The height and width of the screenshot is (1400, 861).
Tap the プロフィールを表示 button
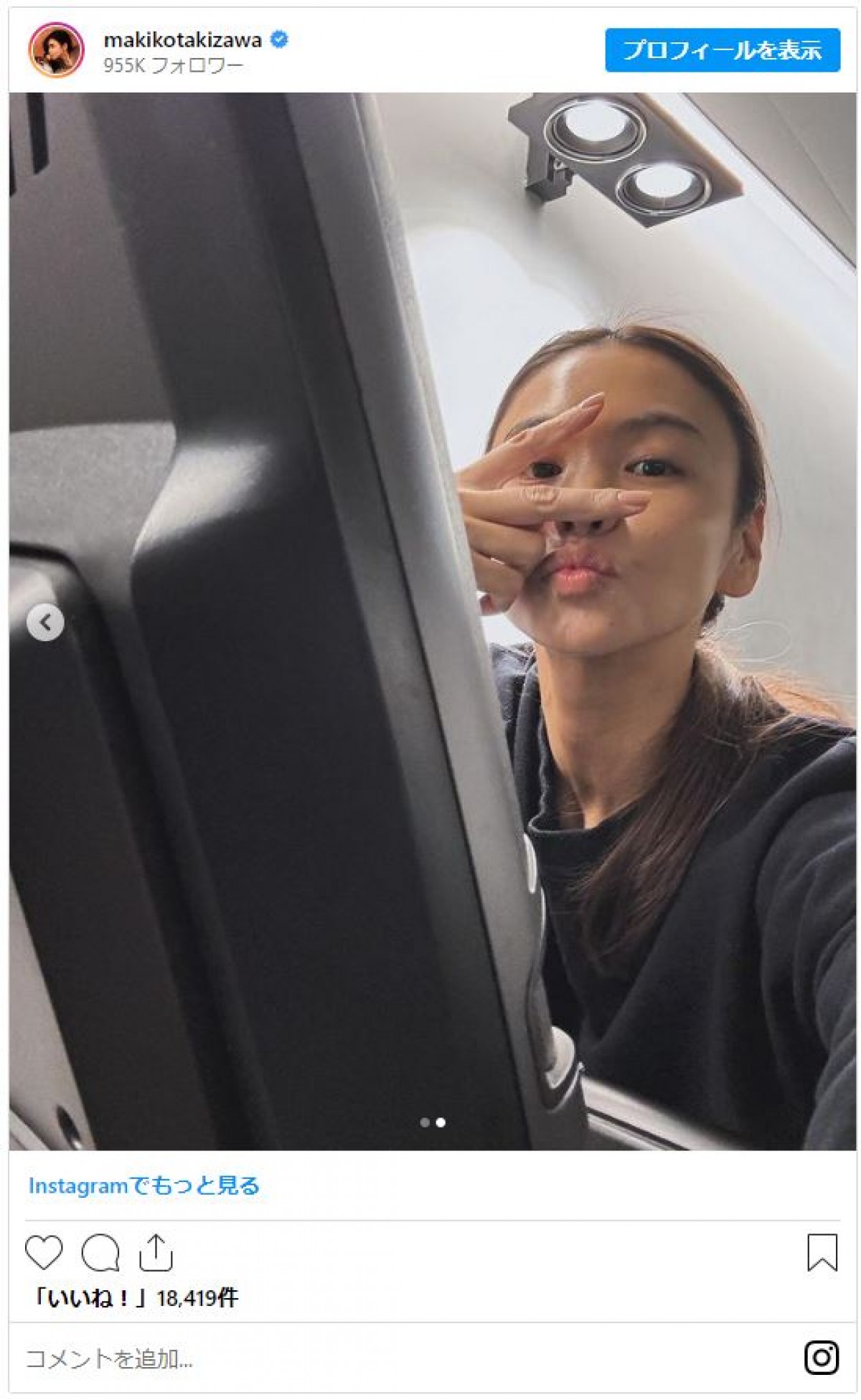[722, 50]
